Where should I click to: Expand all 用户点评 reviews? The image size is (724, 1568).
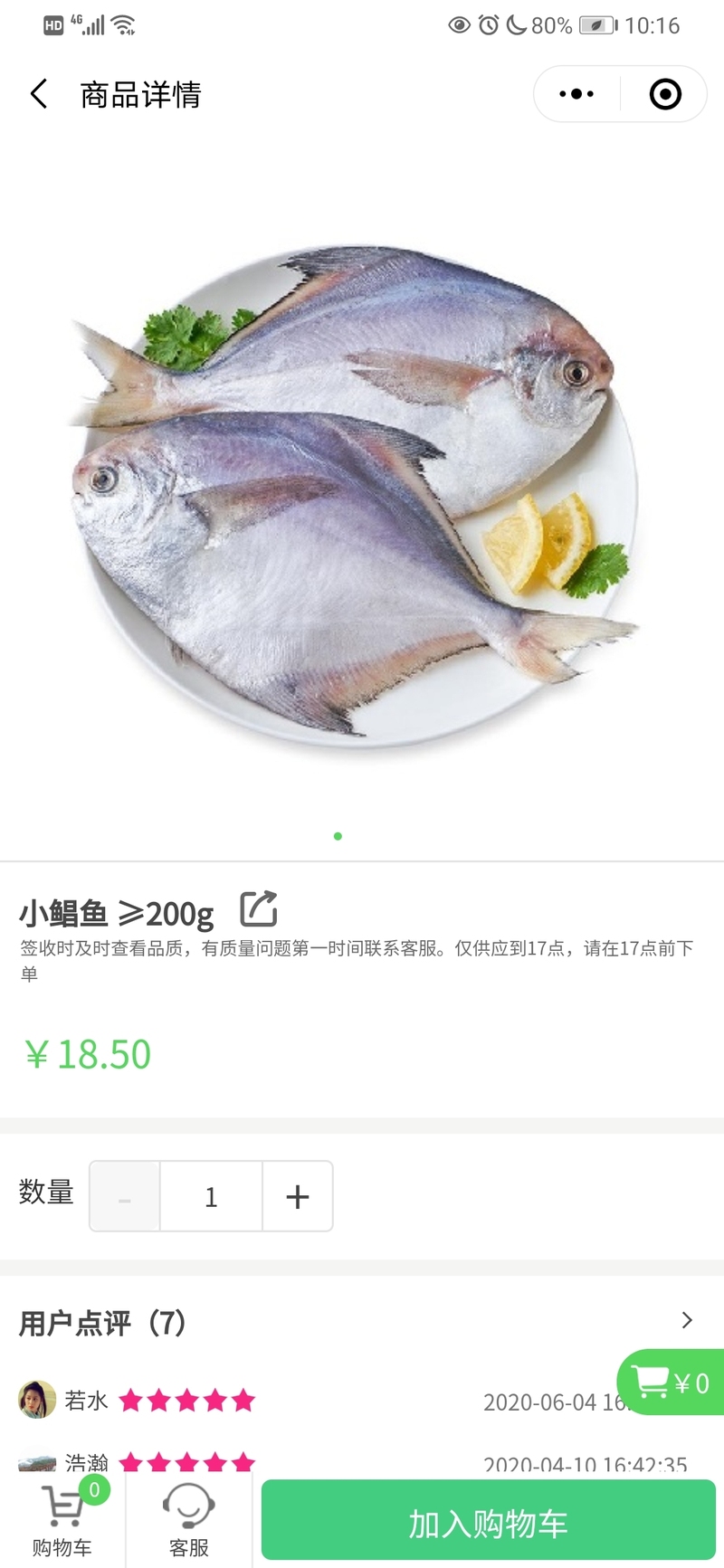tap(686, 1321)
